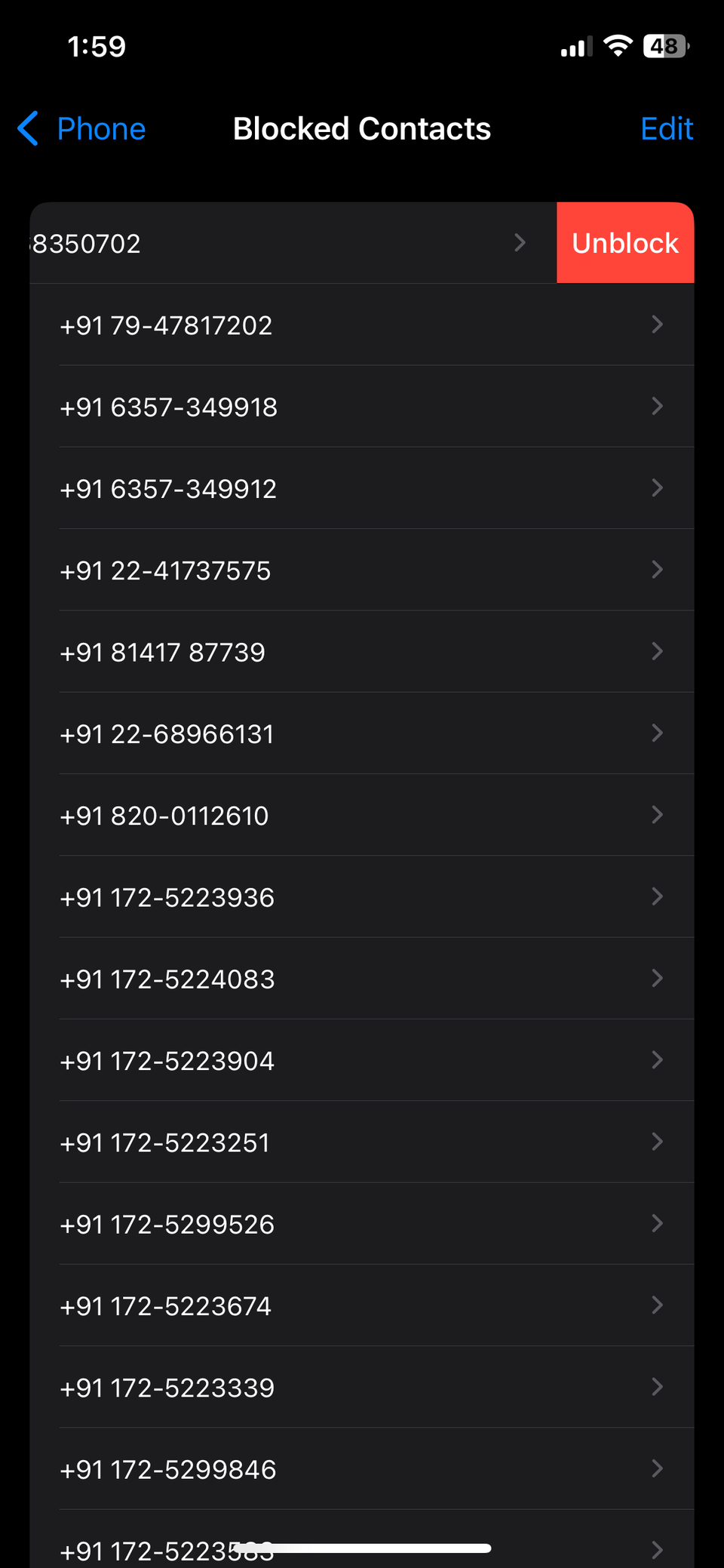Tap the Unblock button
Viewport: 724px width, 1568px height.
pos(625,242)
